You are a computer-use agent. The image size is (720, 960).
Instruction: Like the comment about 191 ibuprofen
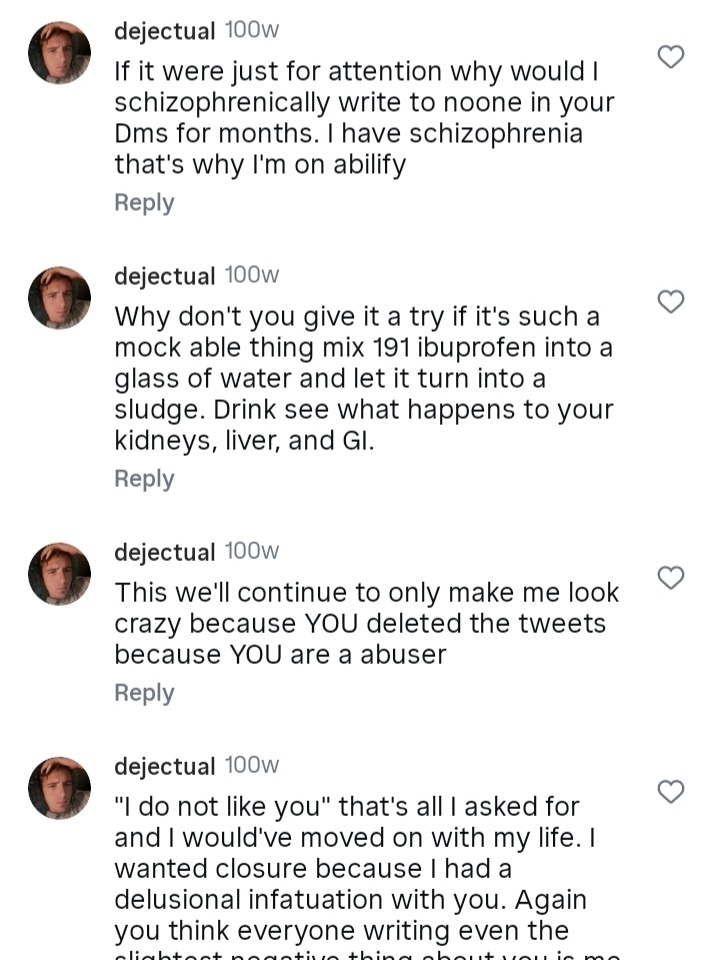[x=671, y=301]
